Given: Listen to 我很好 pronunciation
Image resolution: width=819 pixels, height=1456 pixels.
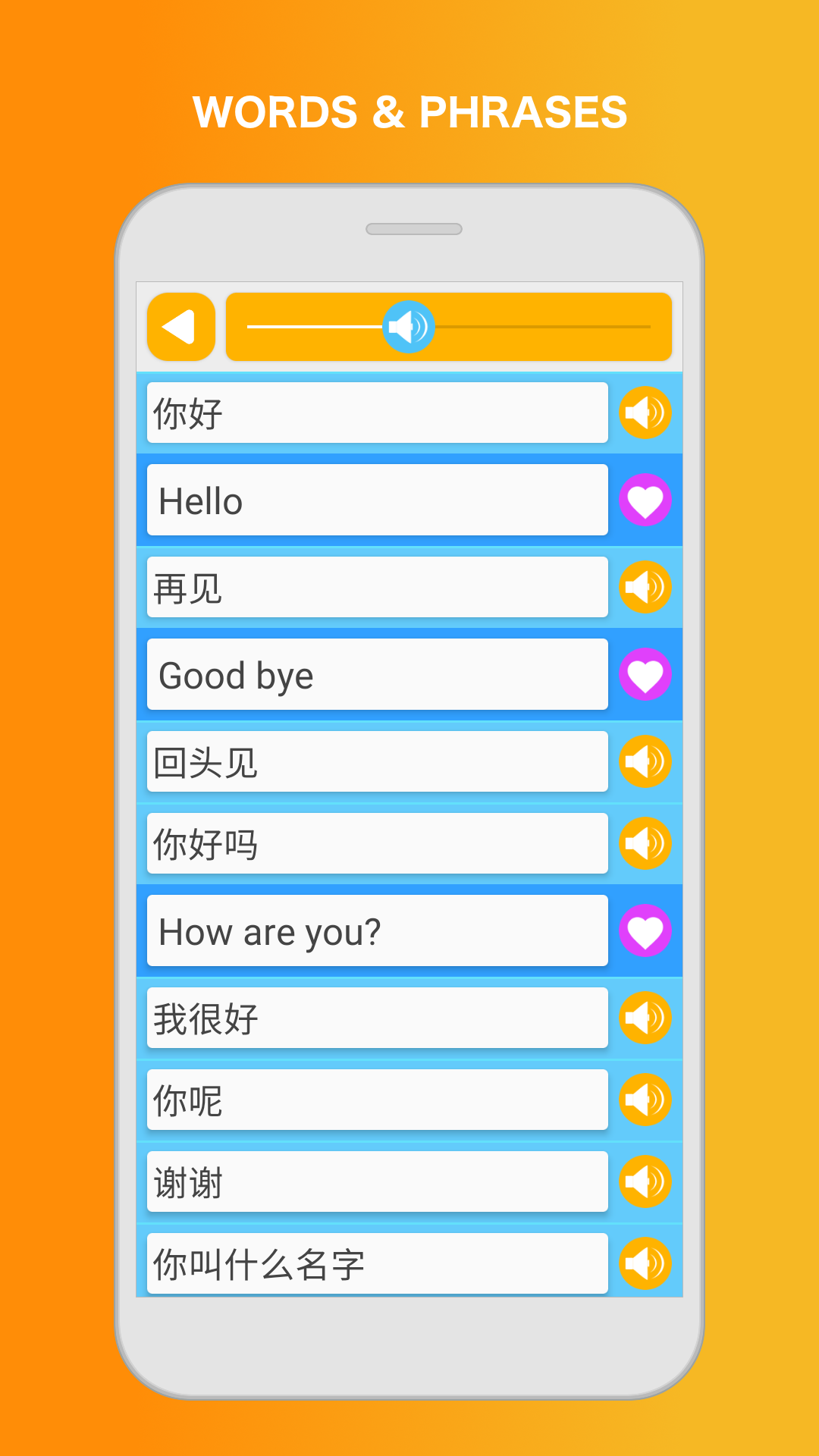Looking at the screenshot, I should pyautogui.click(x=645, y=1018).
